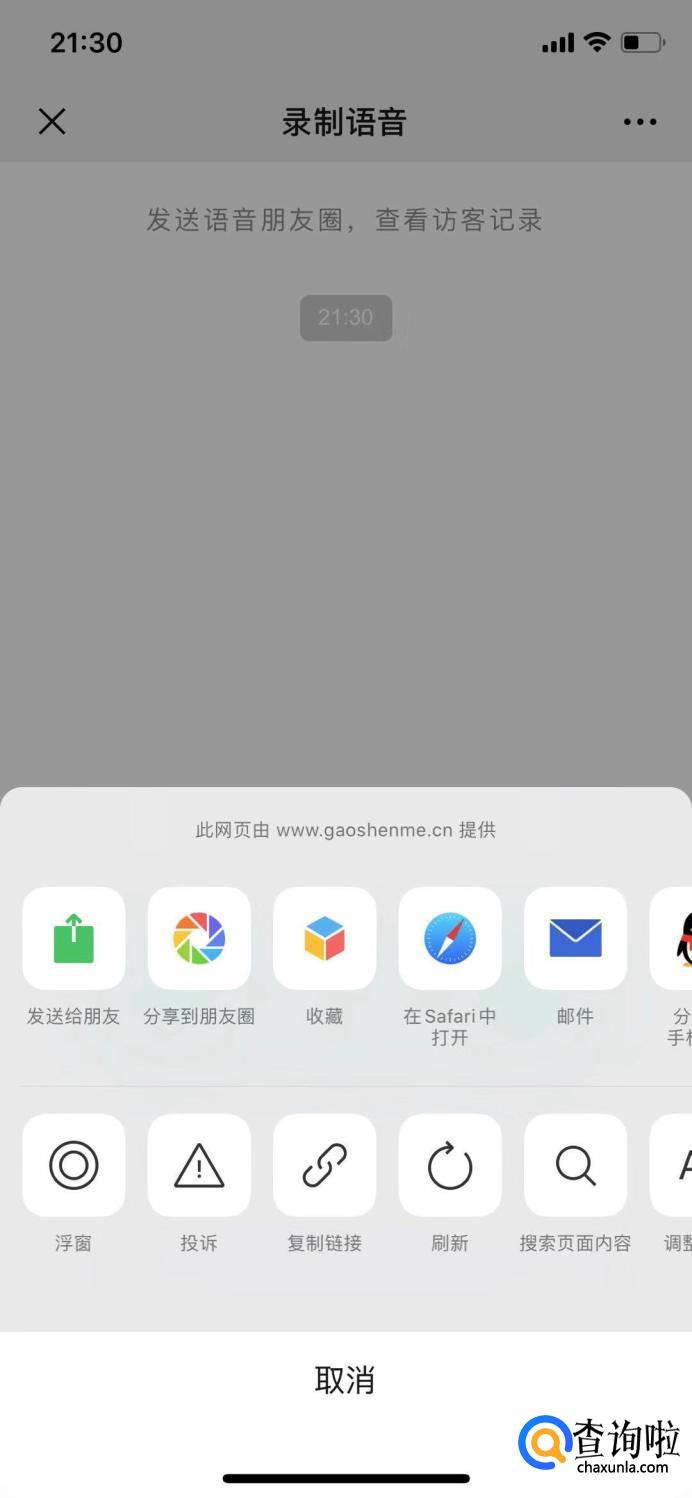Close the 录制语音 page with X
Screen dimensions: 692x1498
tap(52, 122)
